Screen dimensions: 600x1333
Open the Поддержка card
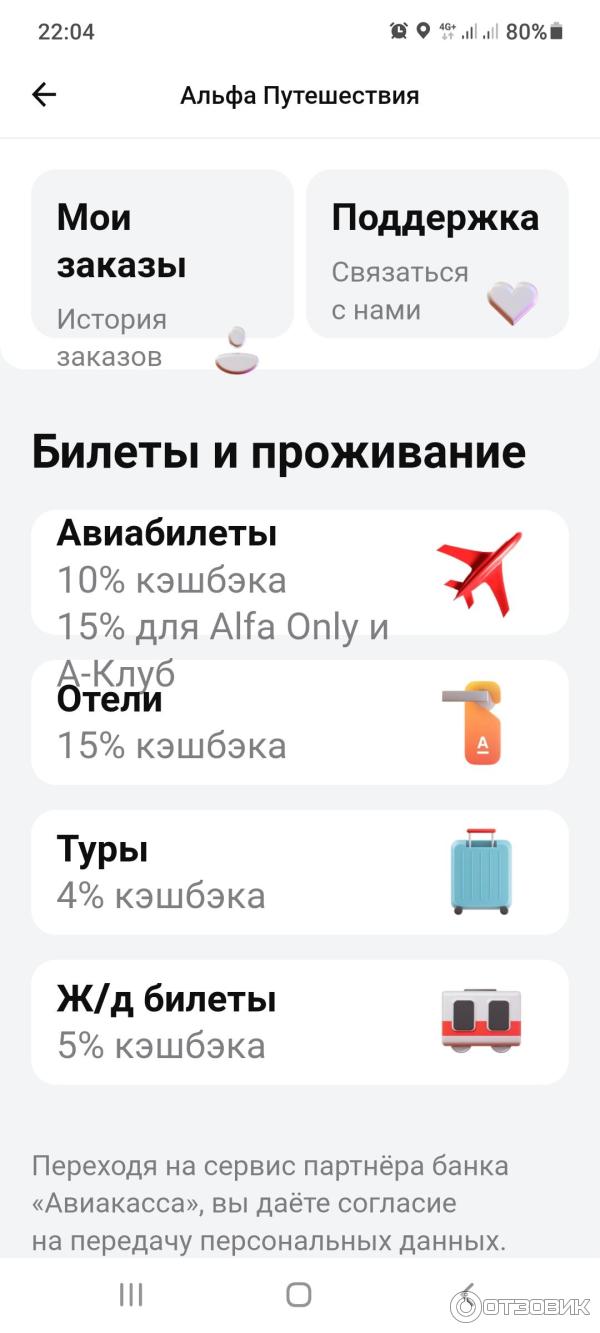point(437,253)
